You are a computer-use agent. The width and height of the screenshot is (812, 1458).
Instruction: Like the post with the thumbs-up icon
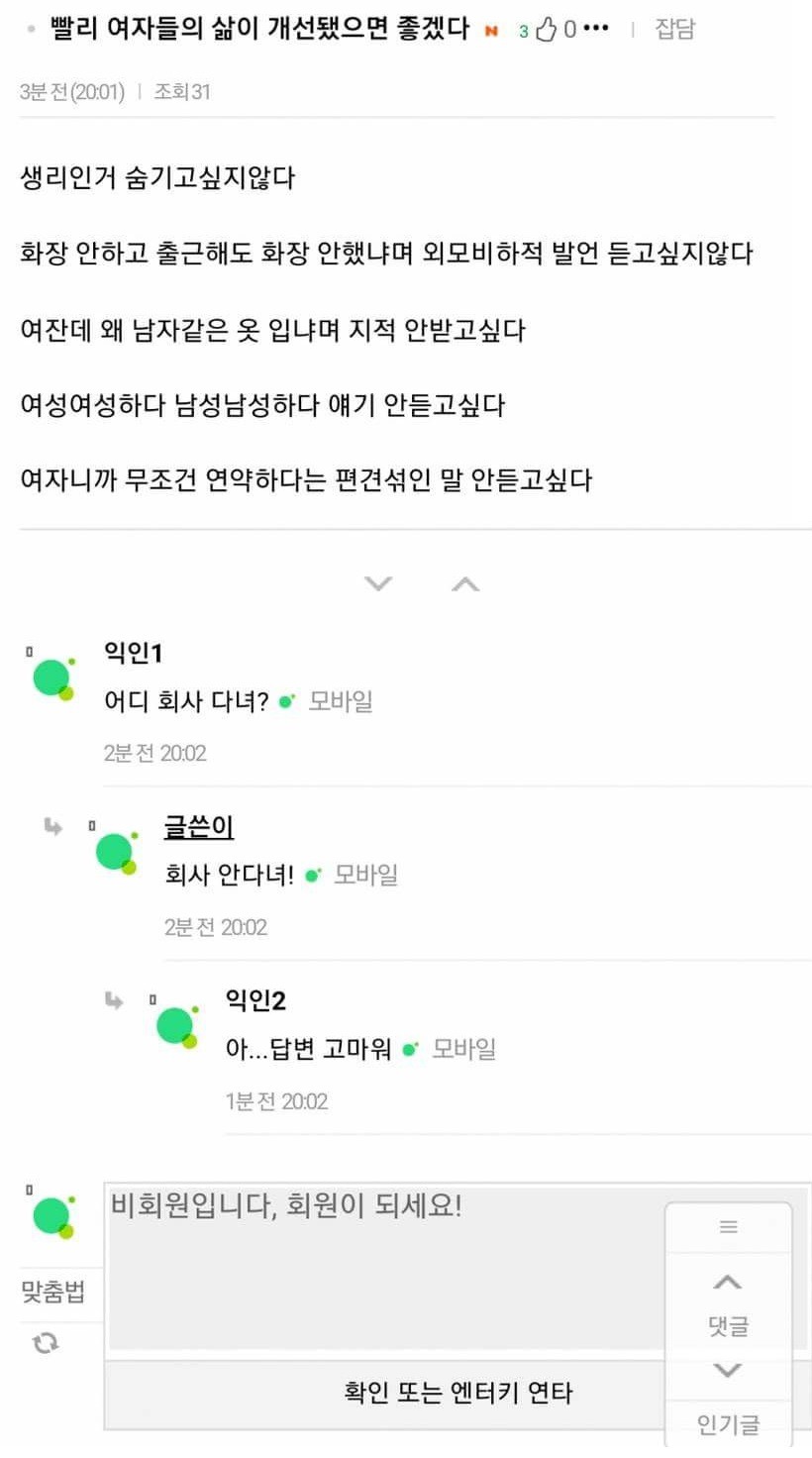pos(546,30)
